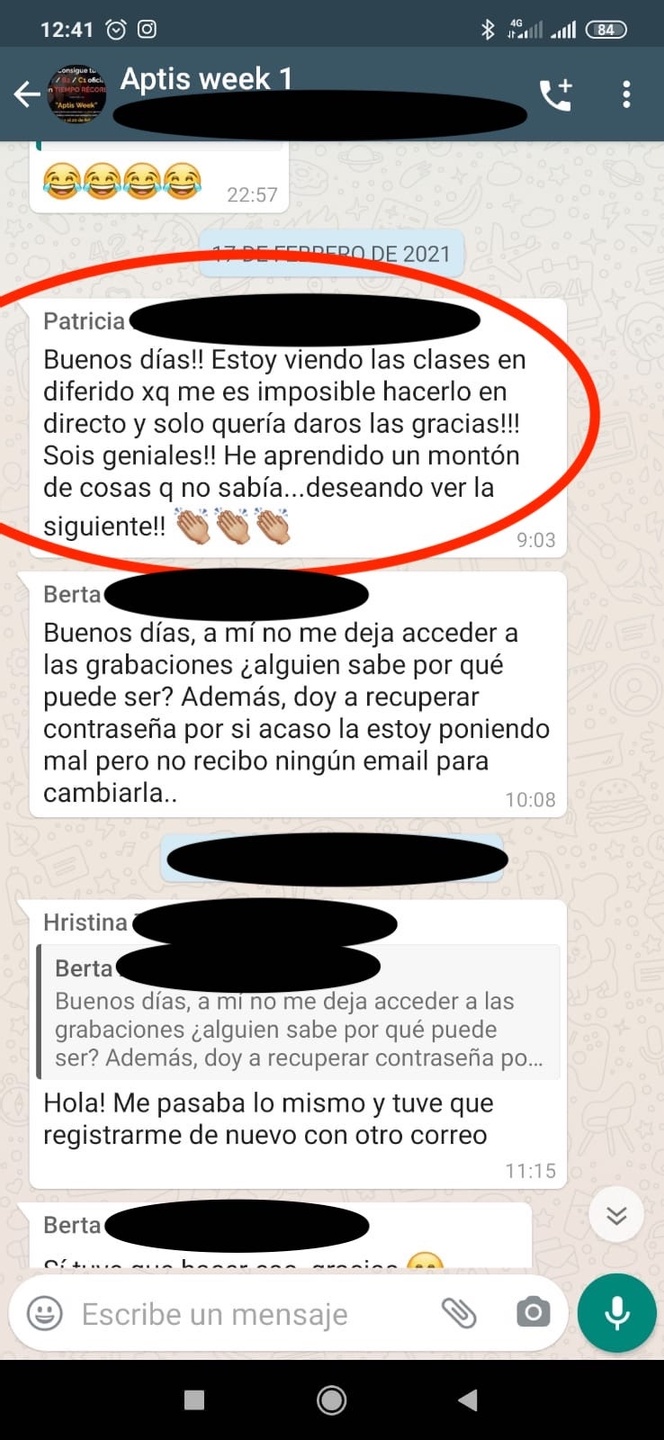664x1440 pixels.
Task: Open Berta's quoted message in Hristina's reply
Action: 298,1012
